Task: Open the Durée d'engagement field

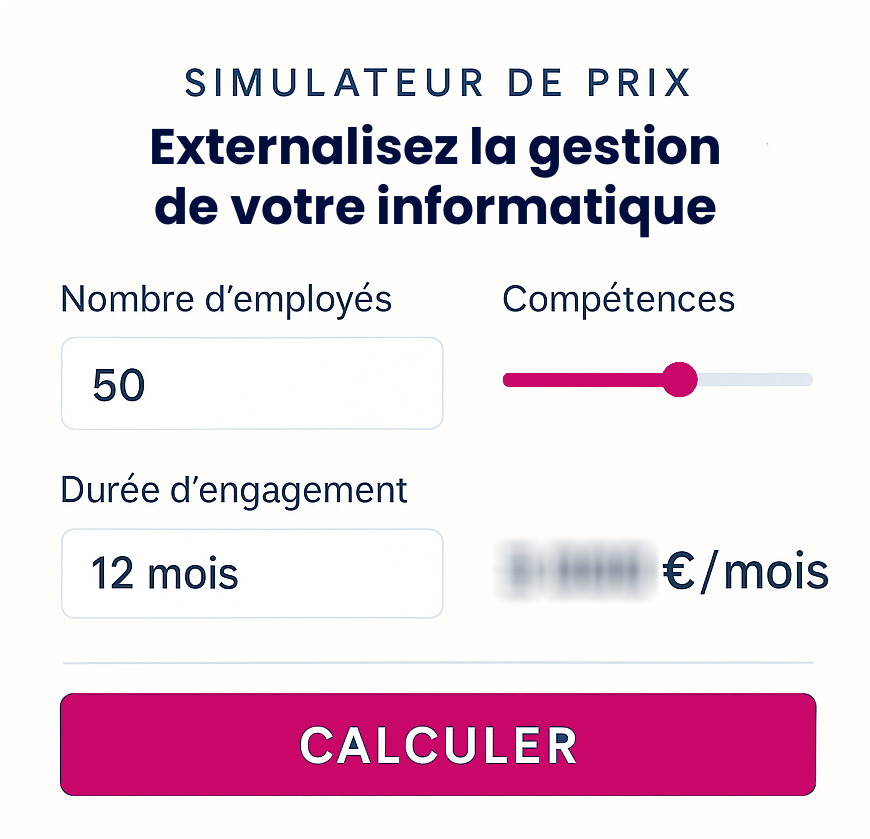Action: [x=252, y=574]
